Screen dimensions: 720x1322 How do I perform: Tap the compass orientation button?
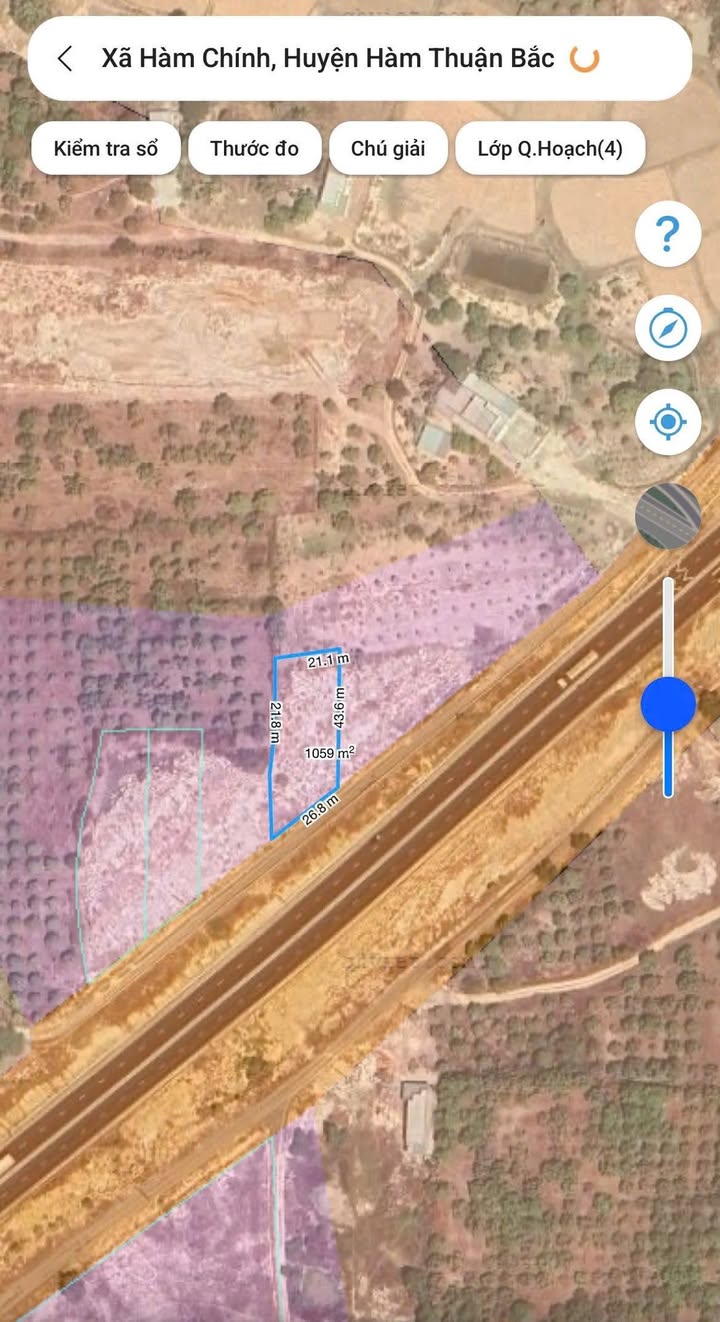pyautogui.click(x=667, y=328)
